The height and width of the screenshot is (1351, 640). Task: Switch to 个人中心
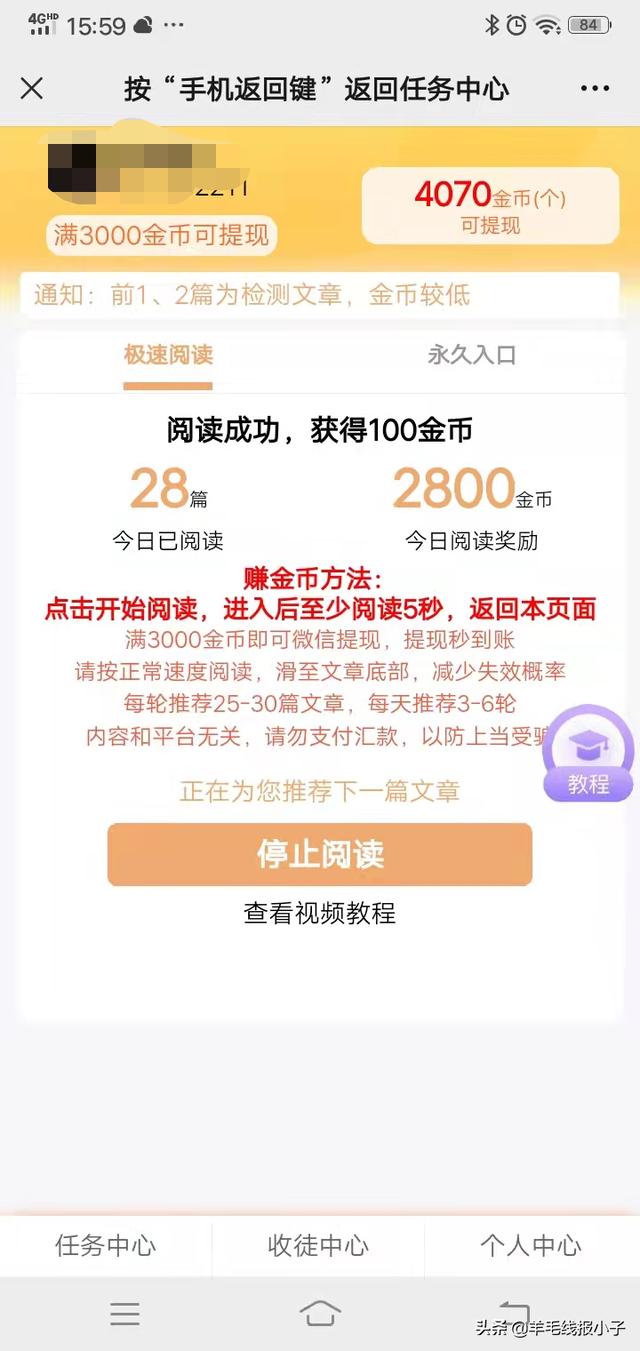coord(531,1246)
